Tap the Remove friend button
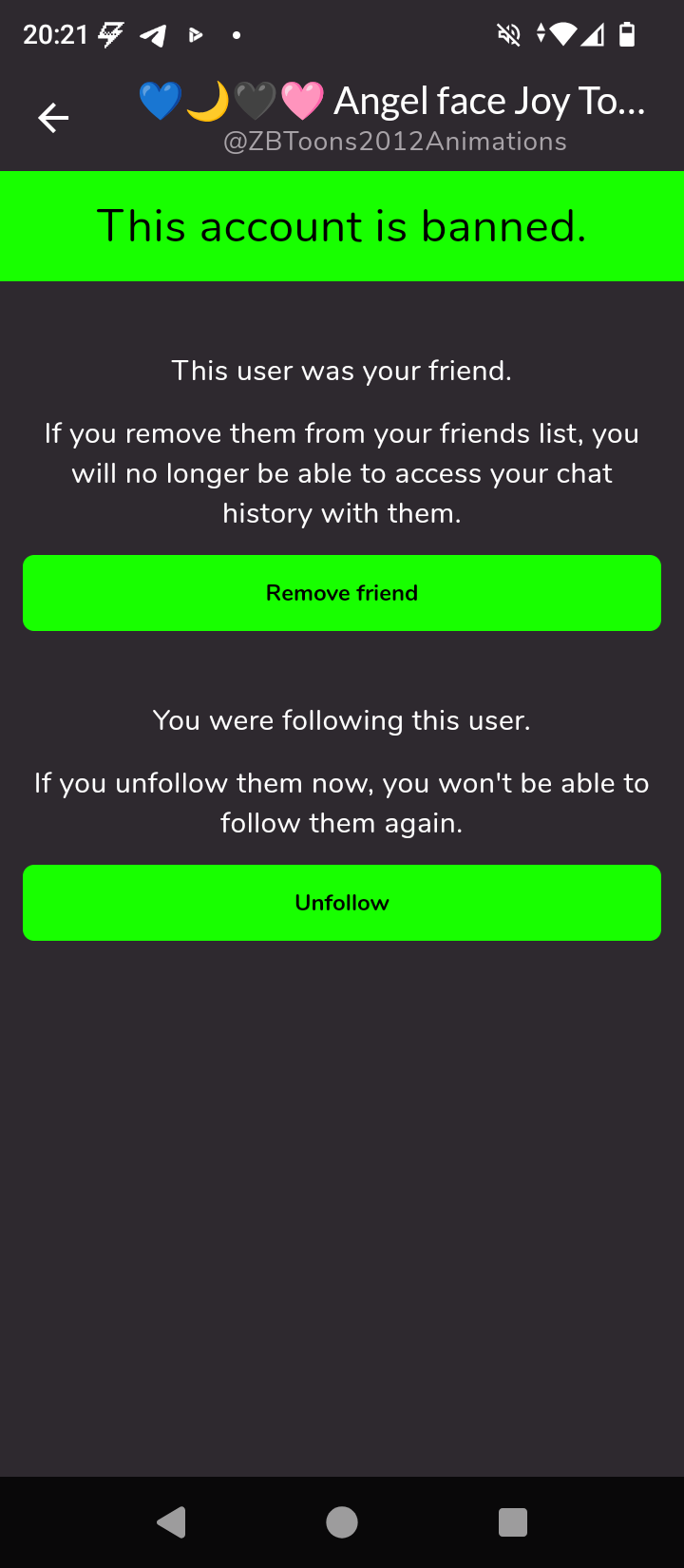 (x=342, y=593)
